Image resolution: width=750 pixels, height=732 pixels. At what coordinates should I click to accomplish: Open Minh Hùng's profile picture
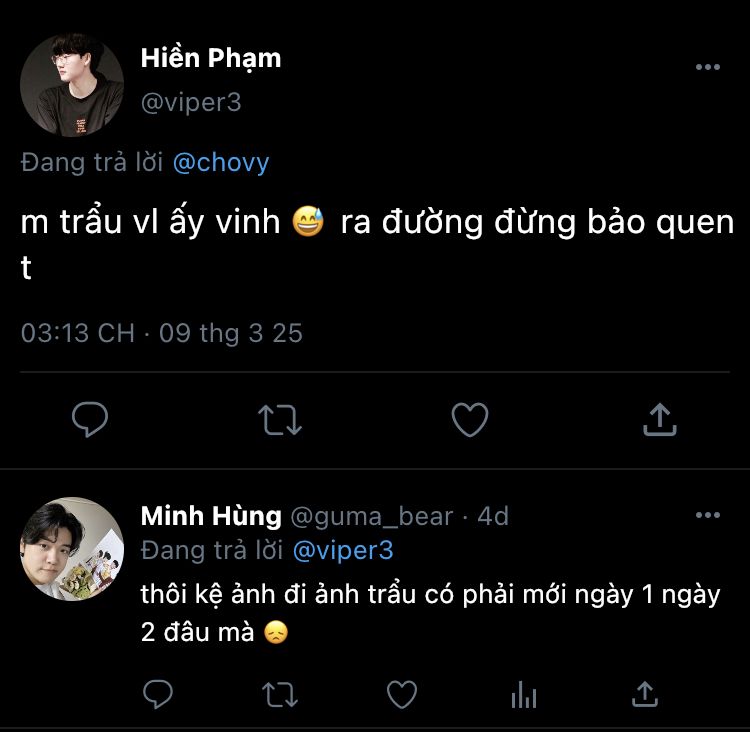click(x=72, y=548)
